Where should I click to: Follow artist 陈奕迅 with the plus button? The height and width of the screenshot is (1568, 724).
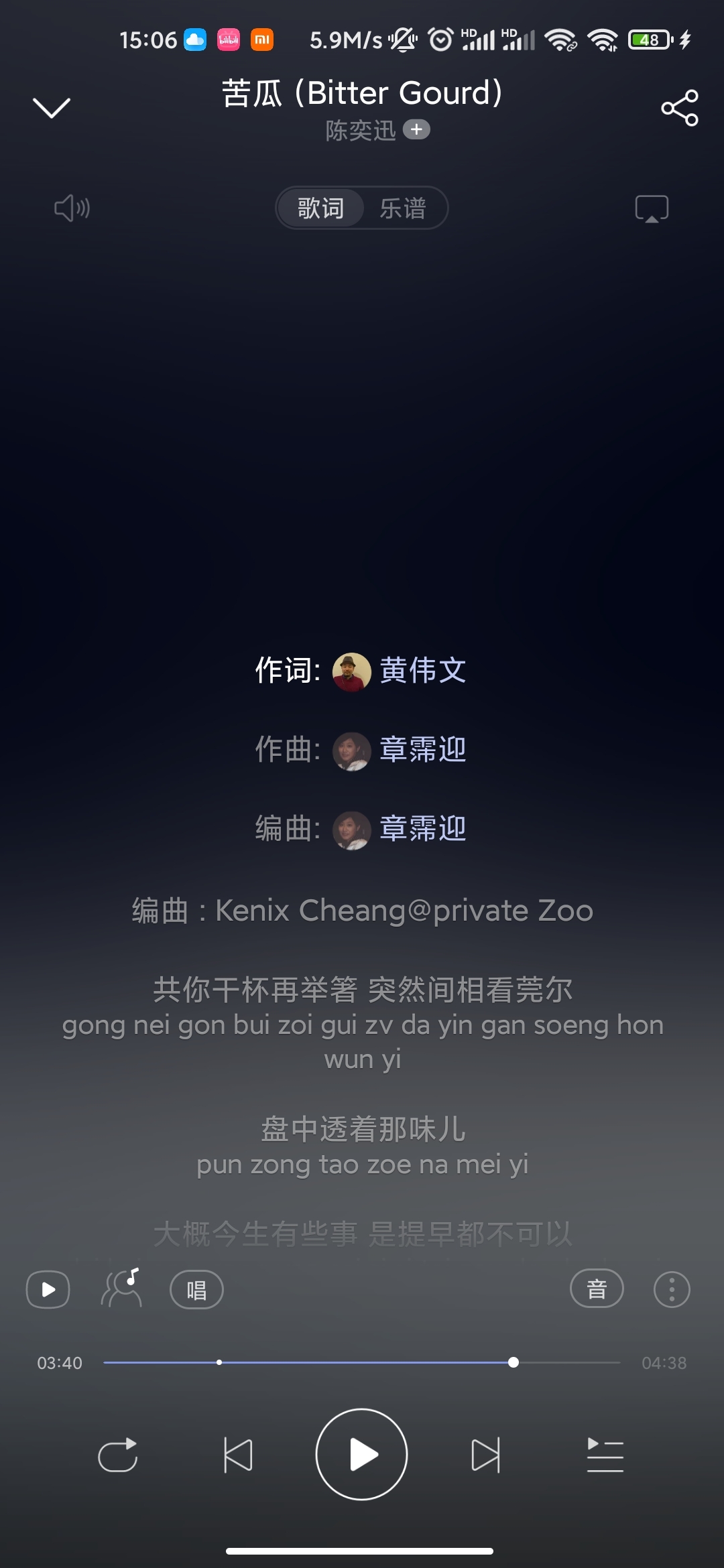[416, 130]
